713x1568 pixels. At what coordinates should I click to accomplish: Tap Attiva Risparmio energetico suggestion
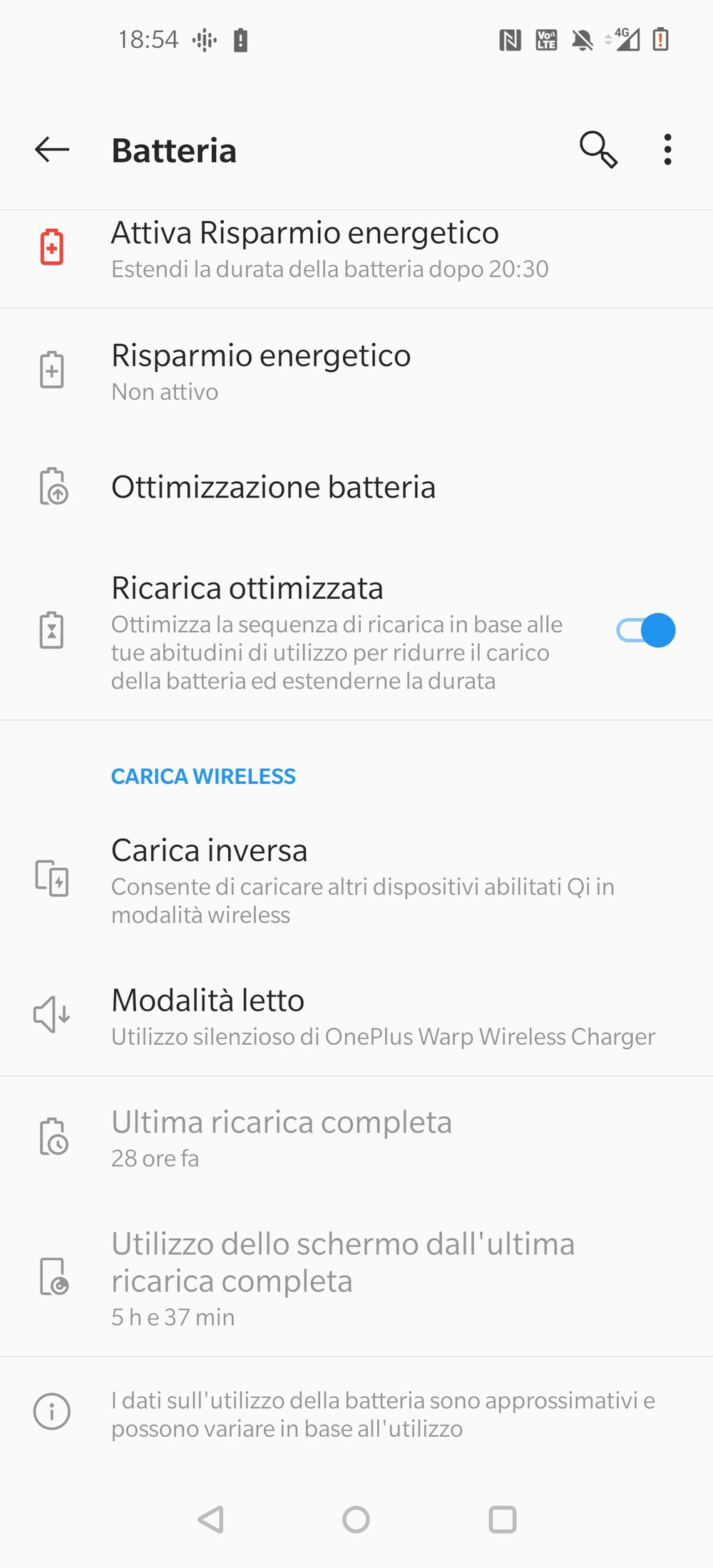tap(328, 249)
